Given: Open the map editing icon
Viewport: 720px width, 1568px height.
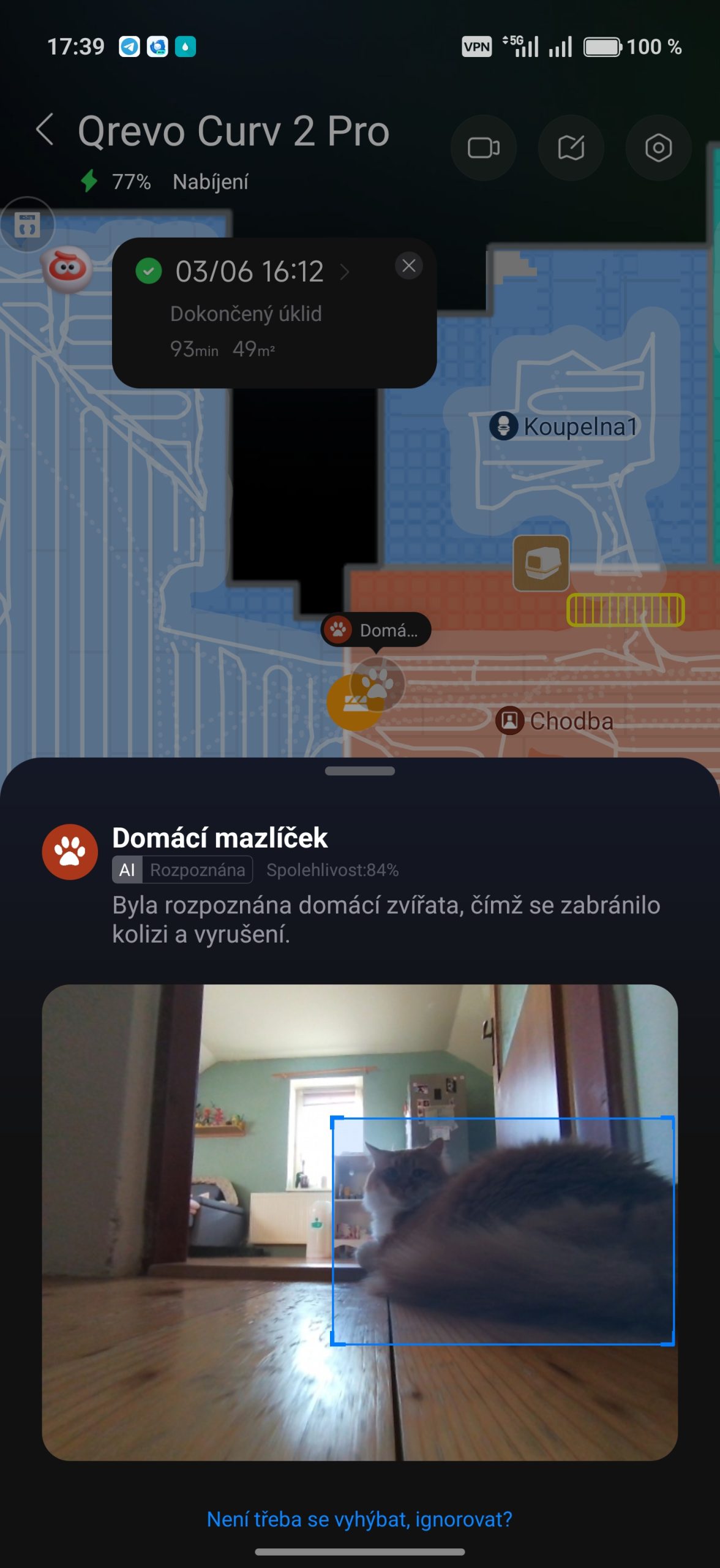Looking at the screenshot, I should [571, 148].
